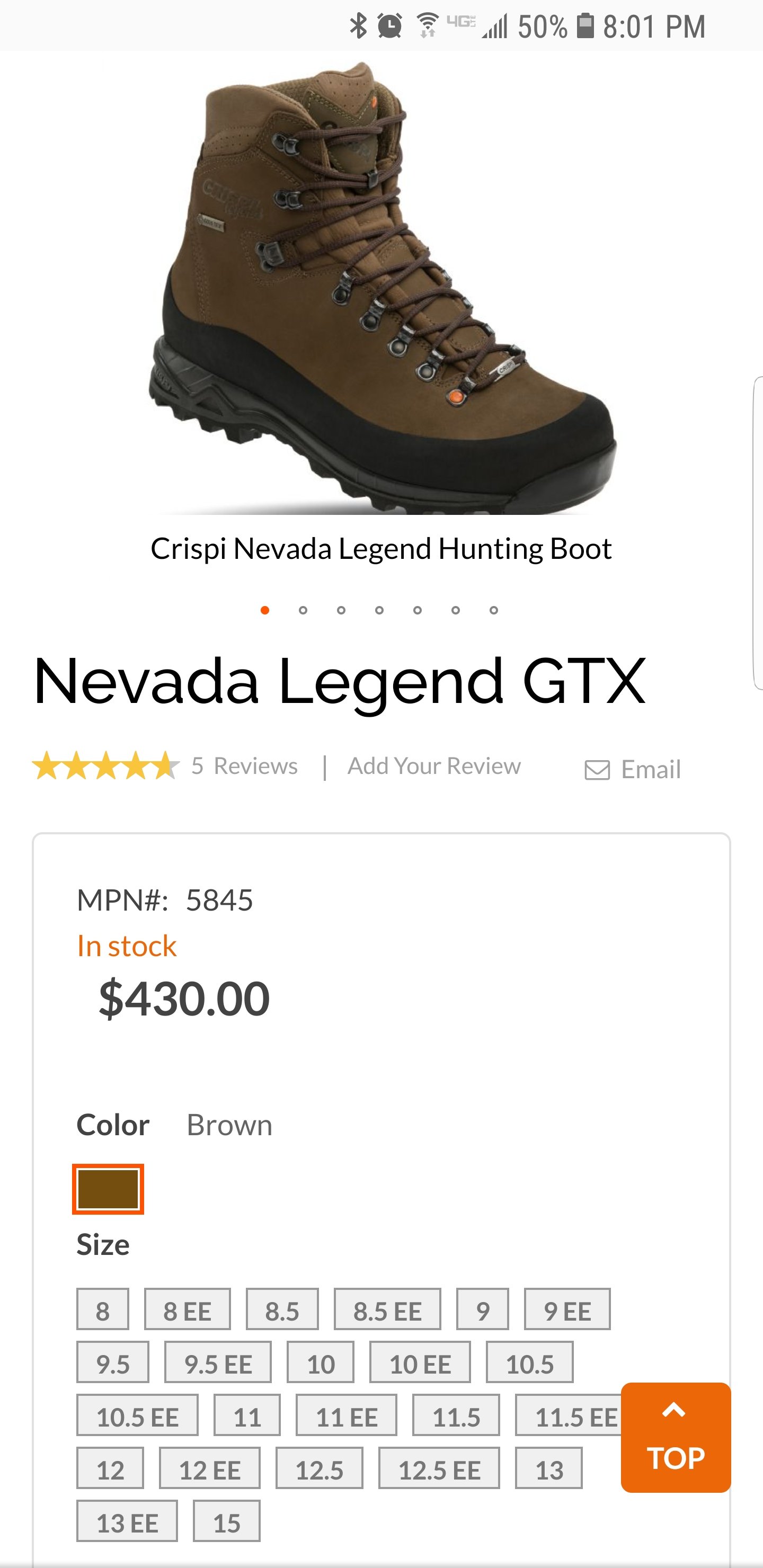Choose size 9
The width and height of the screenshot is (763, 1568).
(482, 1308)
